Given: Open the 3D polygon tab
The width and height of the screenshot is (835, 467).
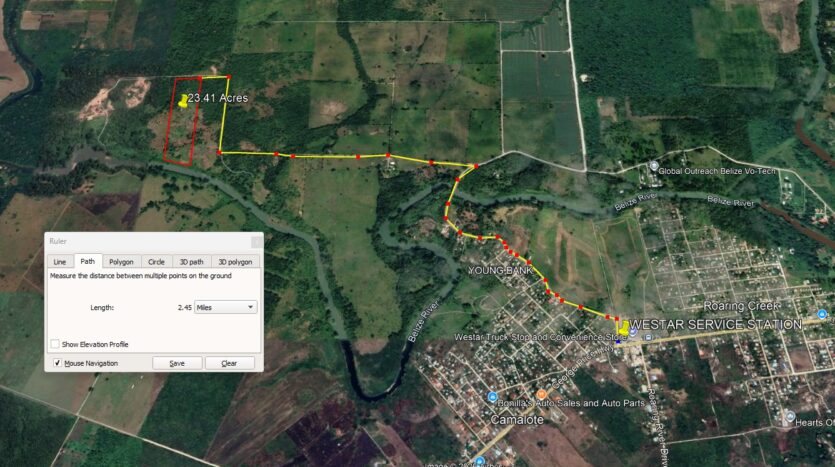Looking at the screenshot, I should click(235, 261).
